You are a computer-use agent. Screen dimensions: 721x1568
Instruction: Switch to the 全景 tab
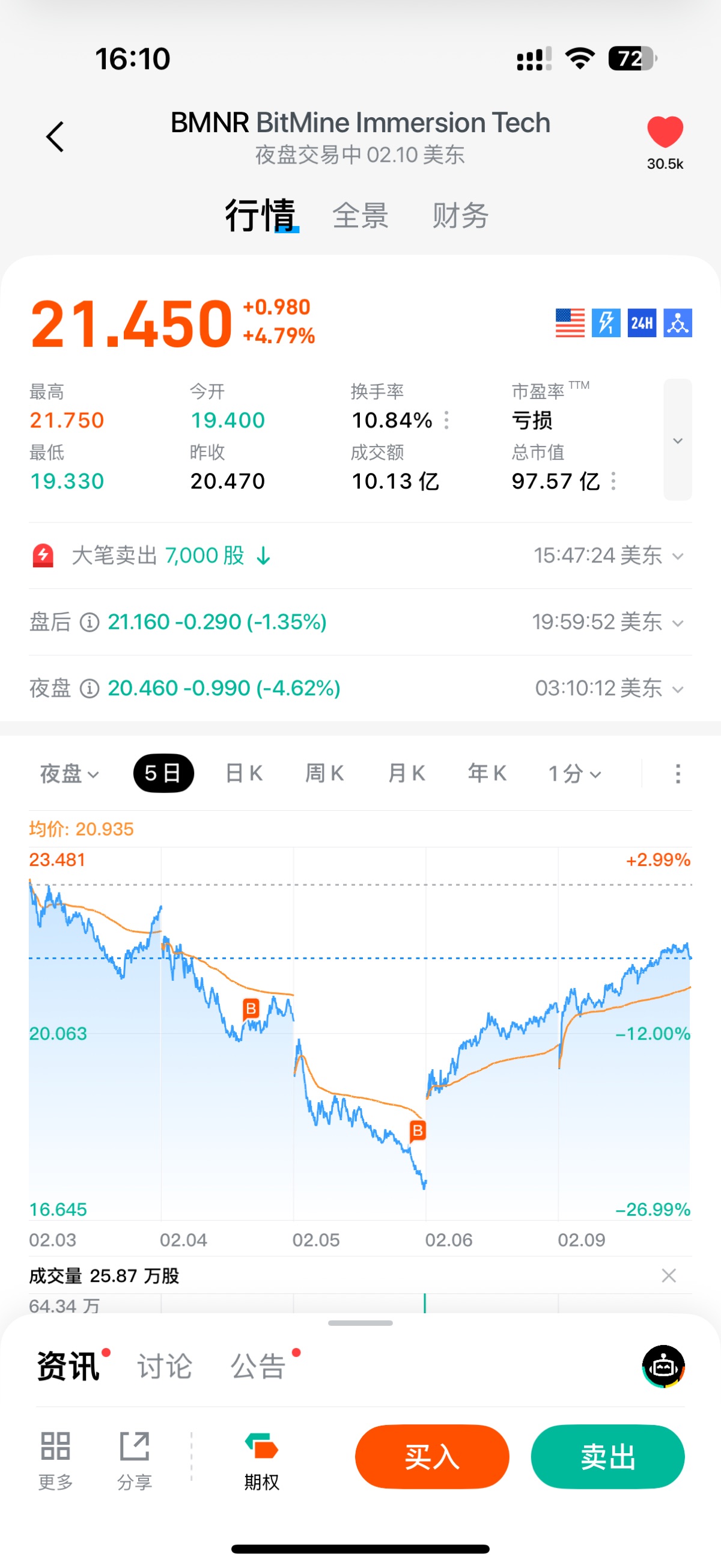pyautogui.click(x=360, y=216)
